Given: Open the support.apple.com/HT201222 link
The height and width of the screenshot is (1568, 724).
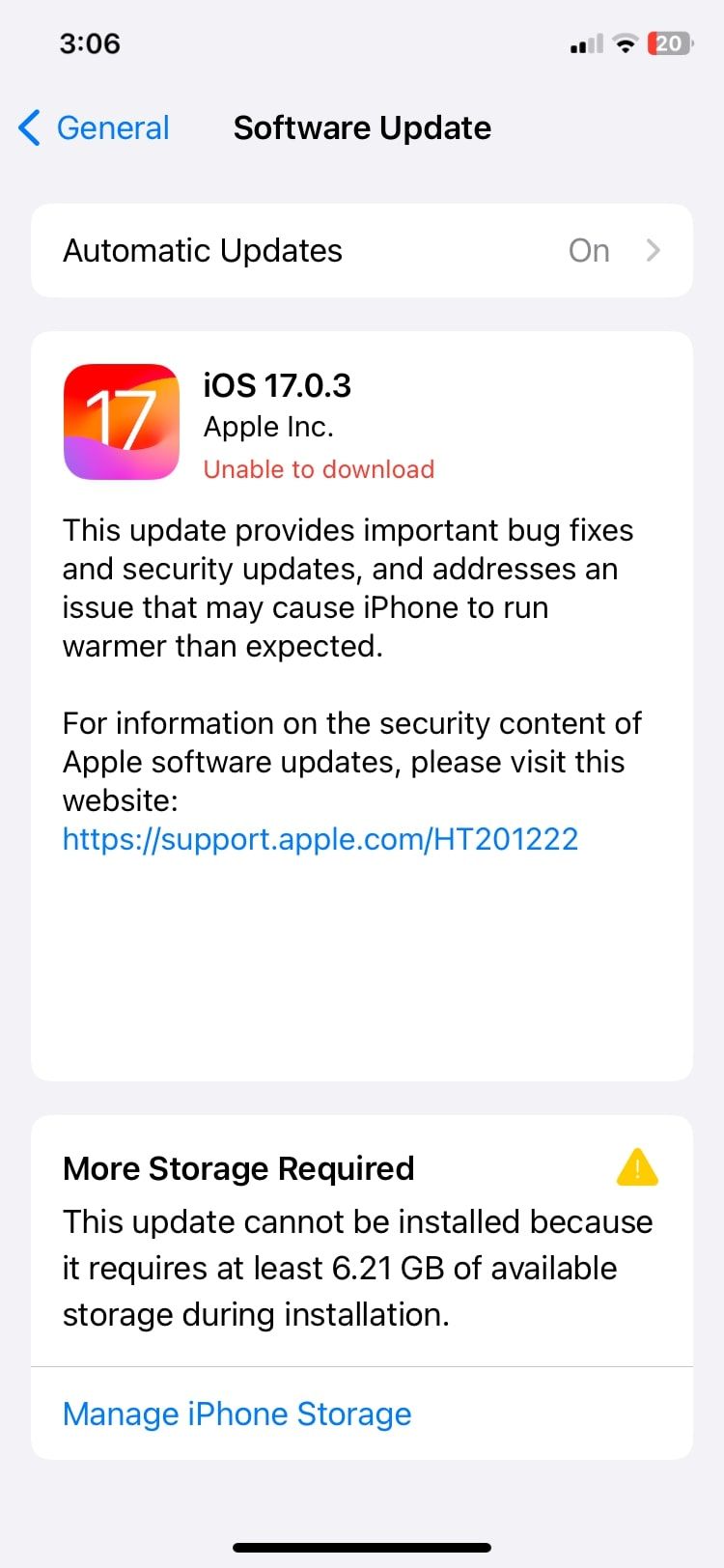Looking at the screenshot, I should [320, 839].
